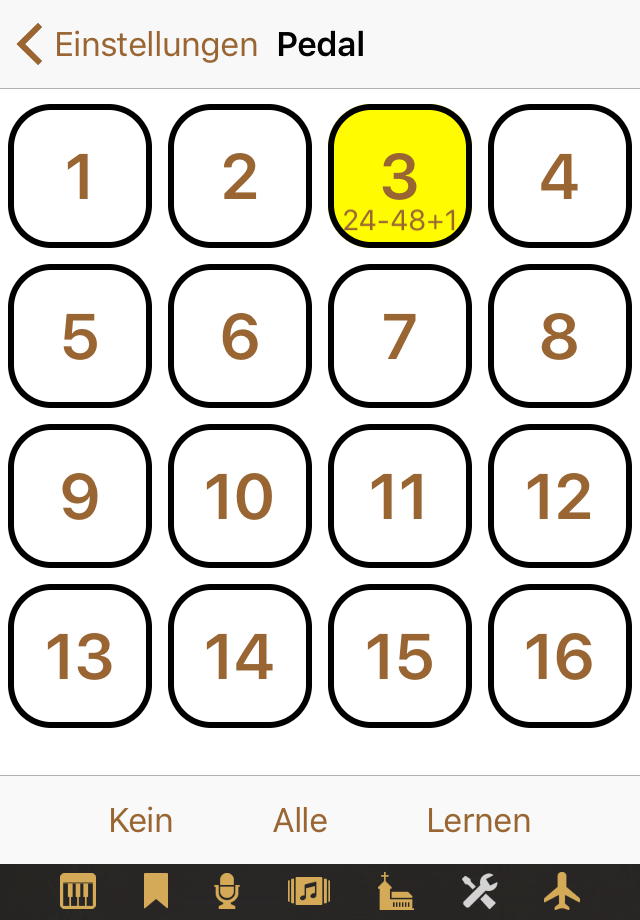Go back to Einstellungen
The height and width of the screenshot is (920, 640).
[x=137, y=45]
